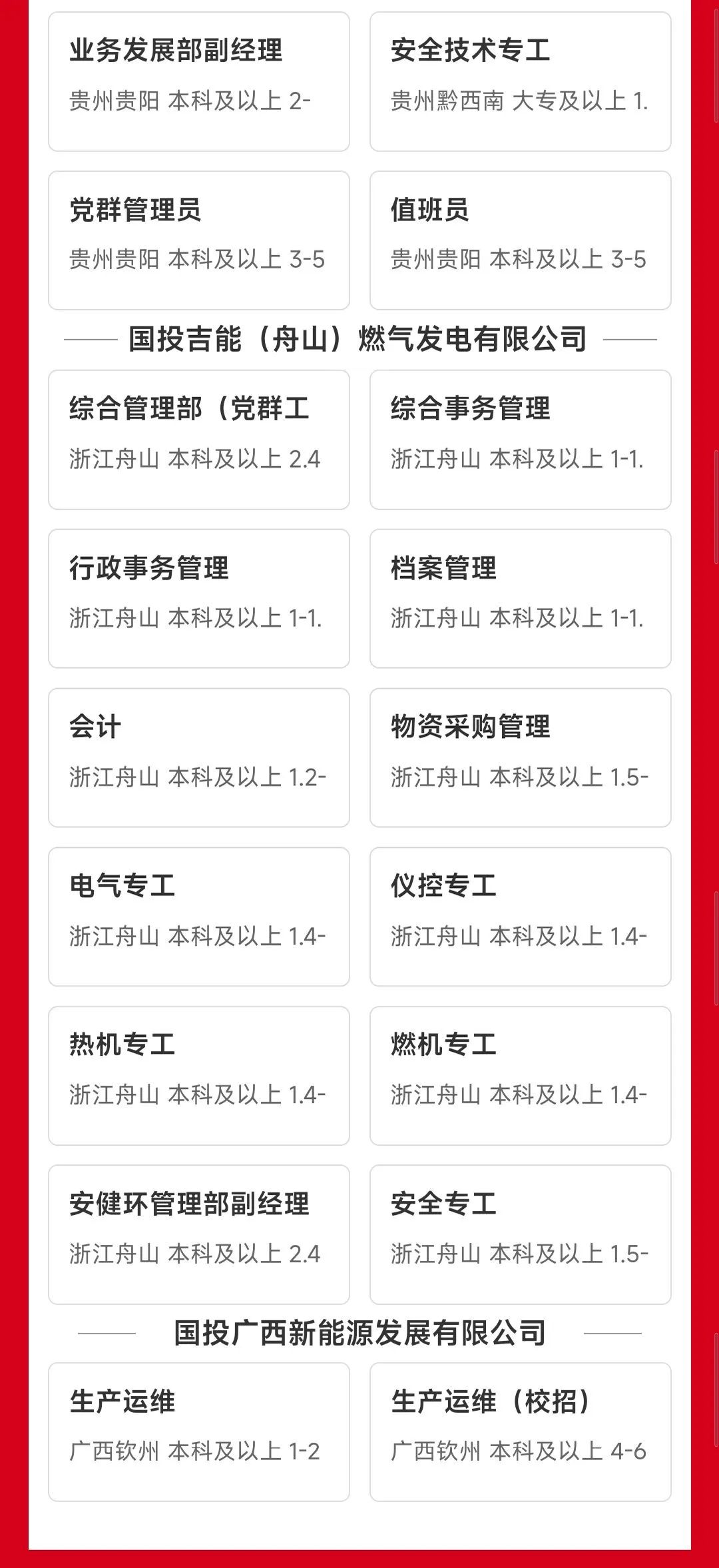Select the 物资采购管理 position
This screenshot has height=1568, width=719.
(521, 758)
